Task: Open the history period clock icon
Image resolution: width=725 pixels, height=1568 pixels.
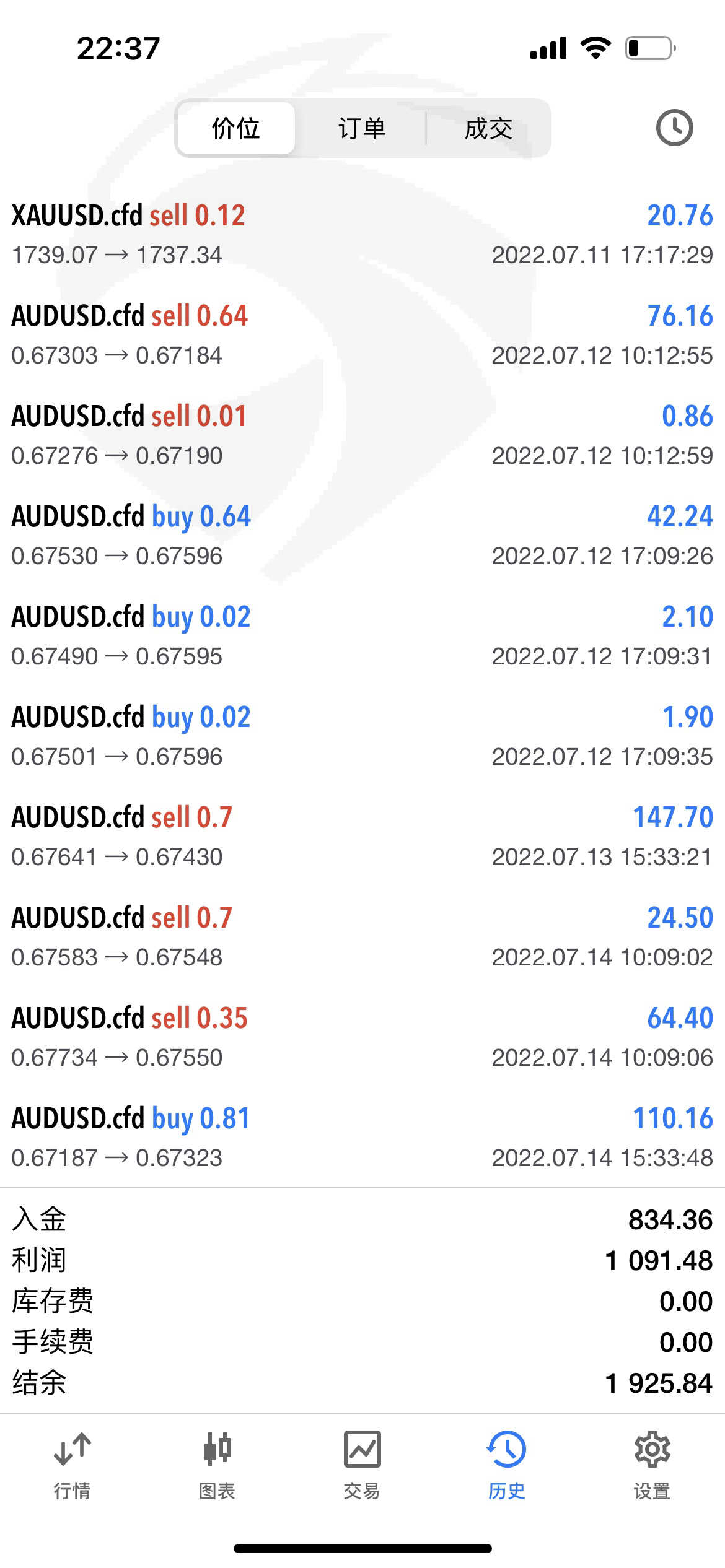Action: (x=674, y=128)
